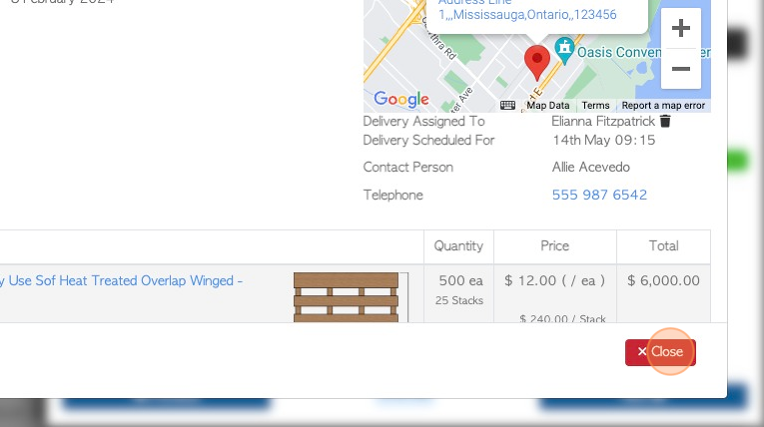Report a map error

(x=663, y=105)
